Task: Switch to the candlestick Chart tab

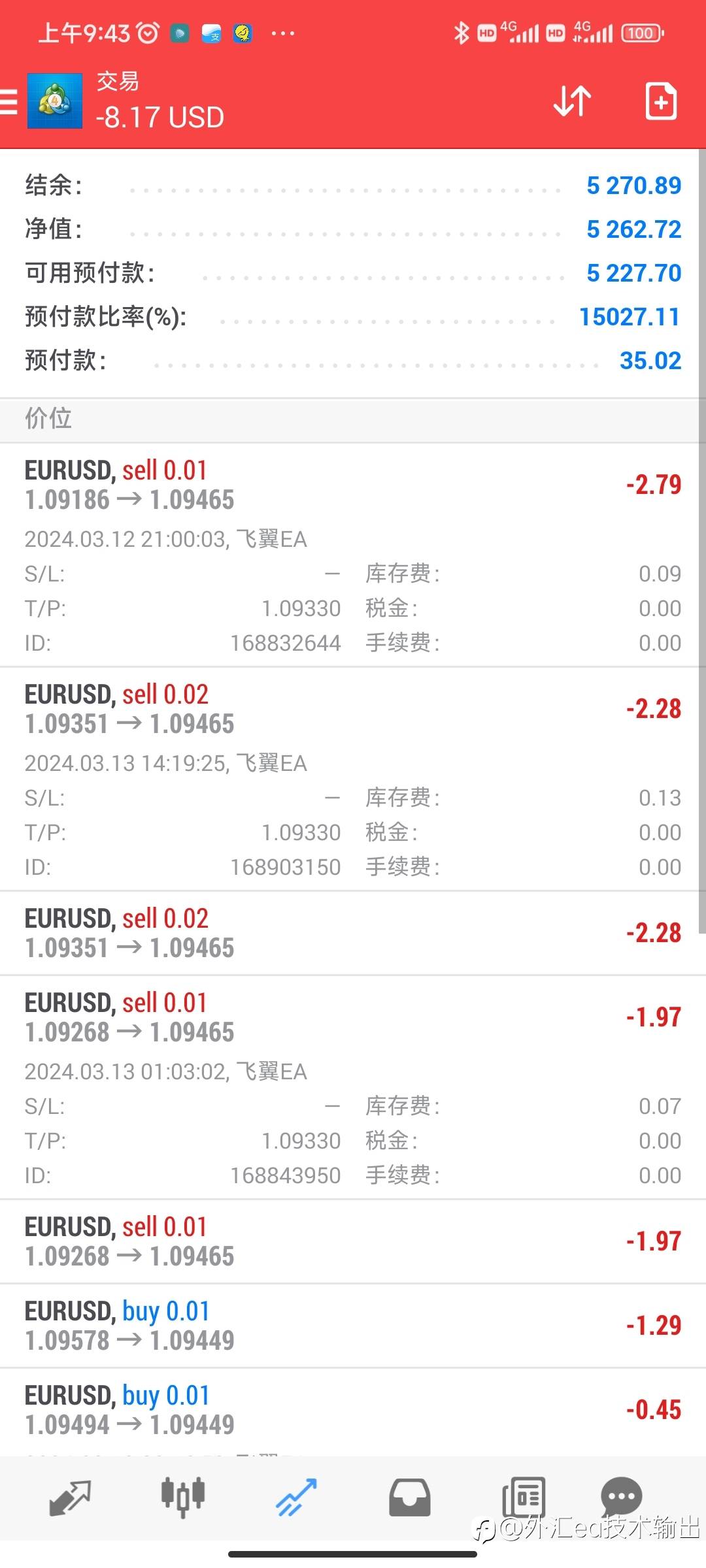Action: coord(183,1496)
